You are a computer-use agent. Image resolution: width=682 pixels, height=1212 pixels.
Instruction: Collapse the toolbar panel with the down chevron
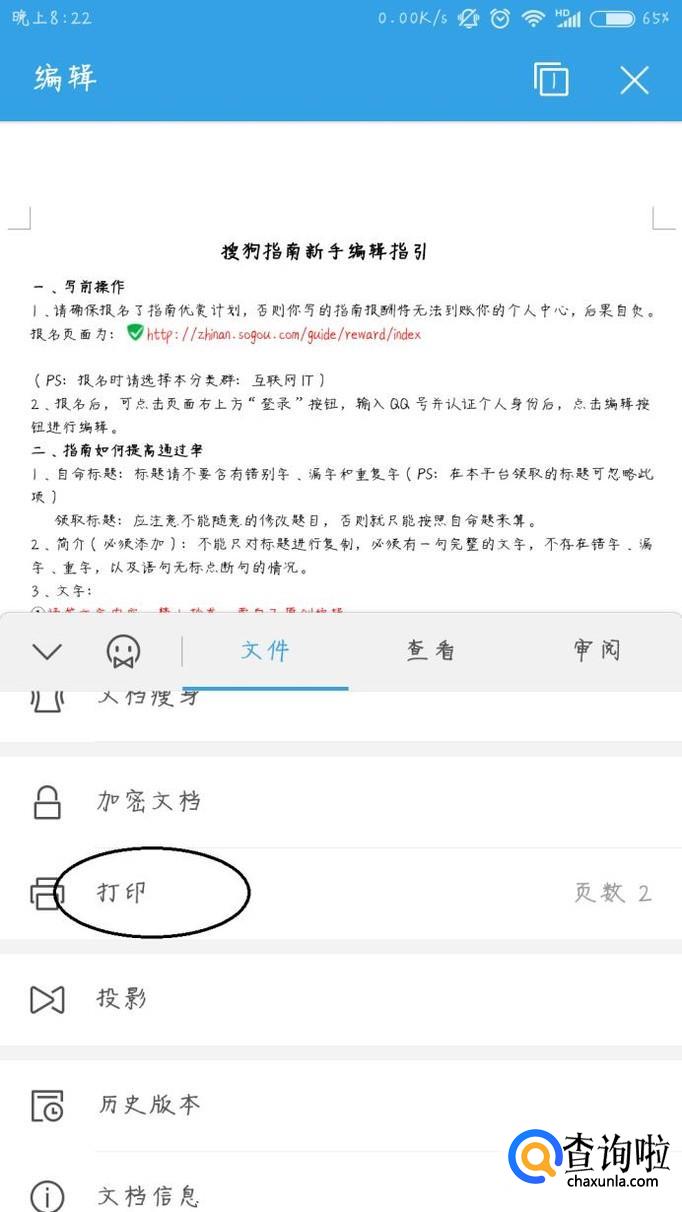(x=47, y=652)
